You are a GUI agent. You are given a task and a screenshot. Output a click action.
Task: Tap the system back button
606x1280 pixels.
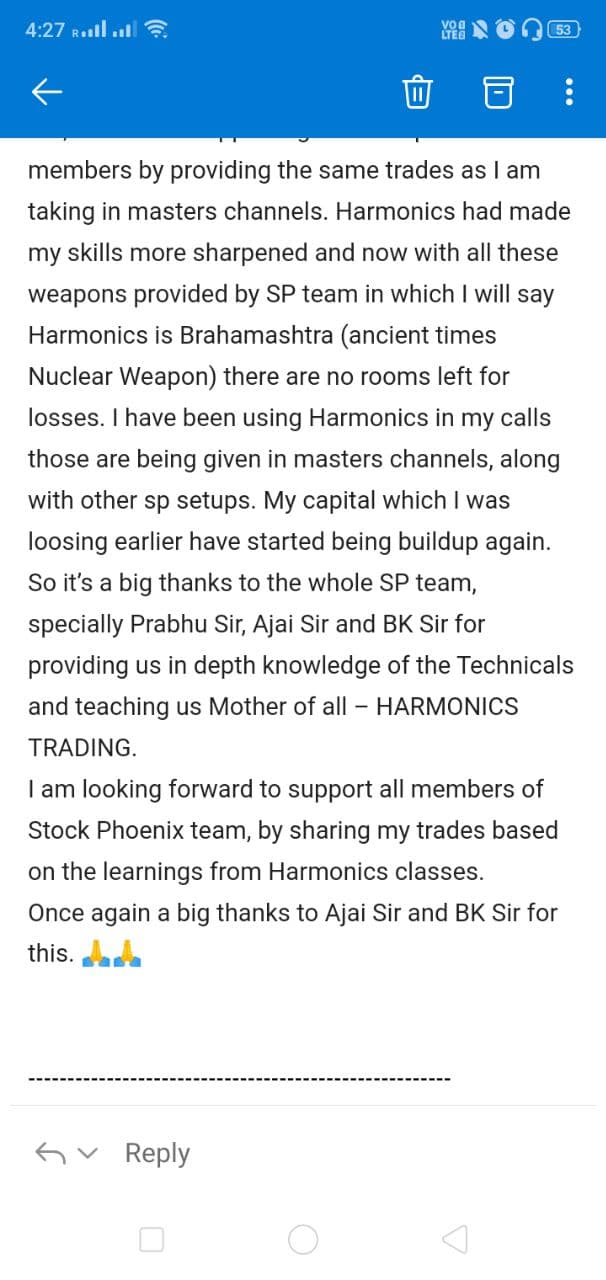454,1240
